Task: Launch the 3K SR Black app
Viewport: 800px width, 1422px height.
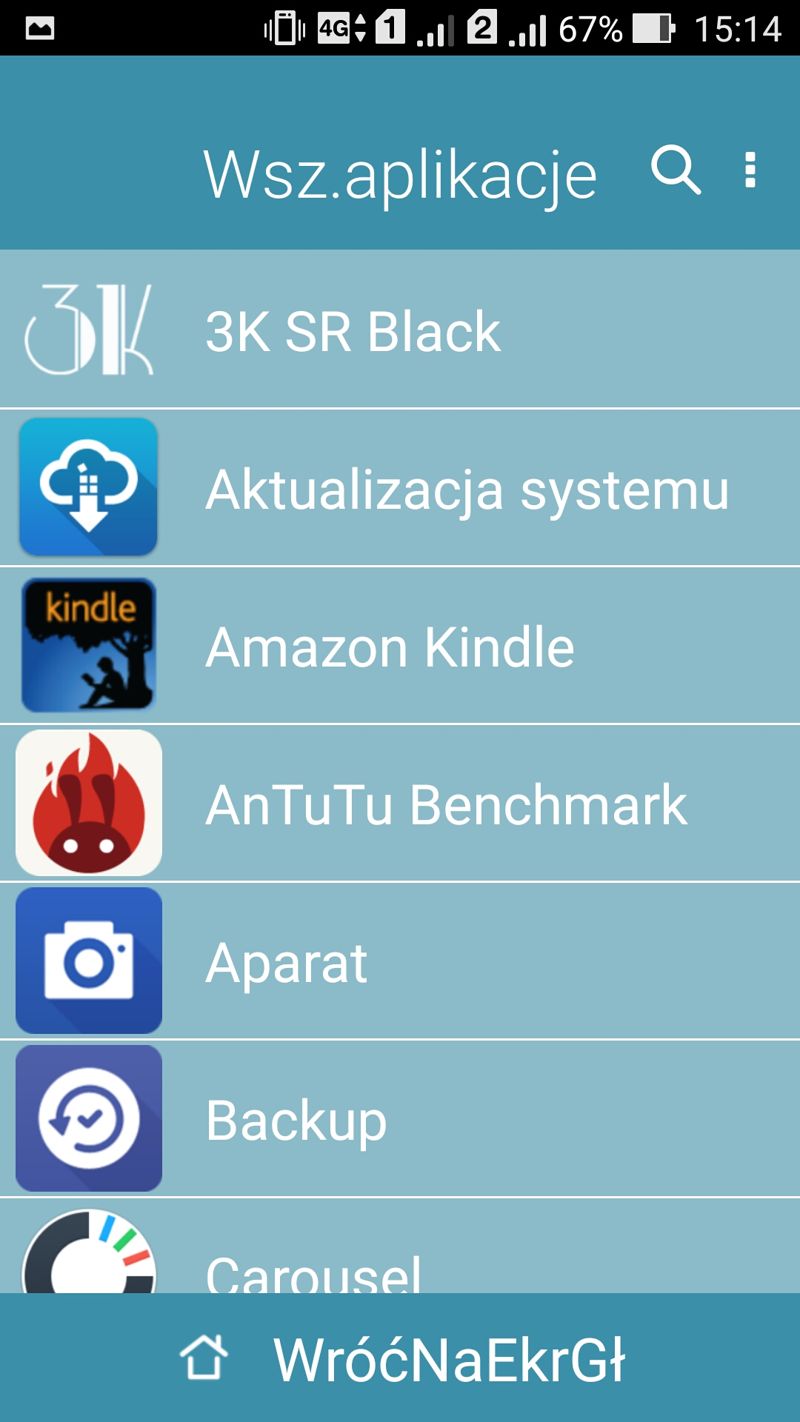Action: (400, 330)
